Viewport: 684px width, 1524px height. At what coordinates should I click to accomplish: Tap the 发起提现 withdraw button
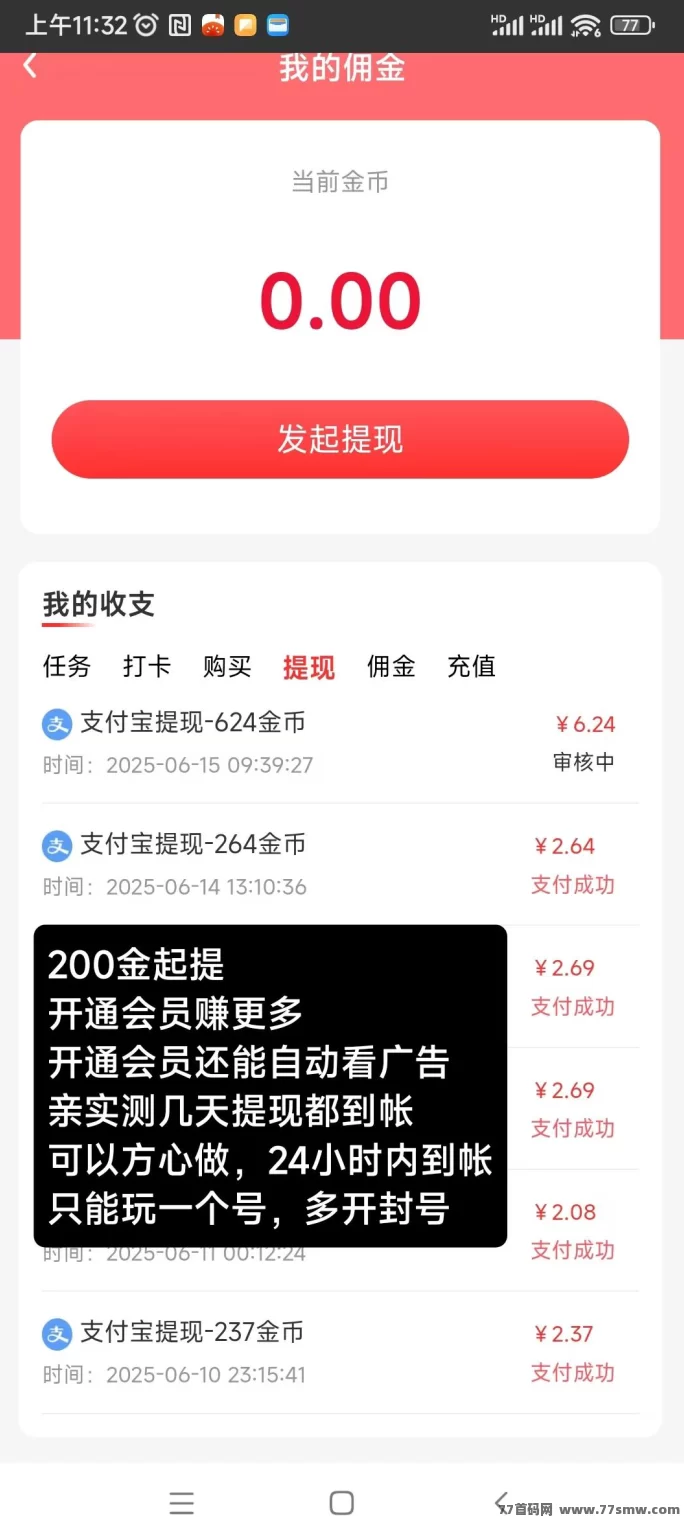click(340, 440)
